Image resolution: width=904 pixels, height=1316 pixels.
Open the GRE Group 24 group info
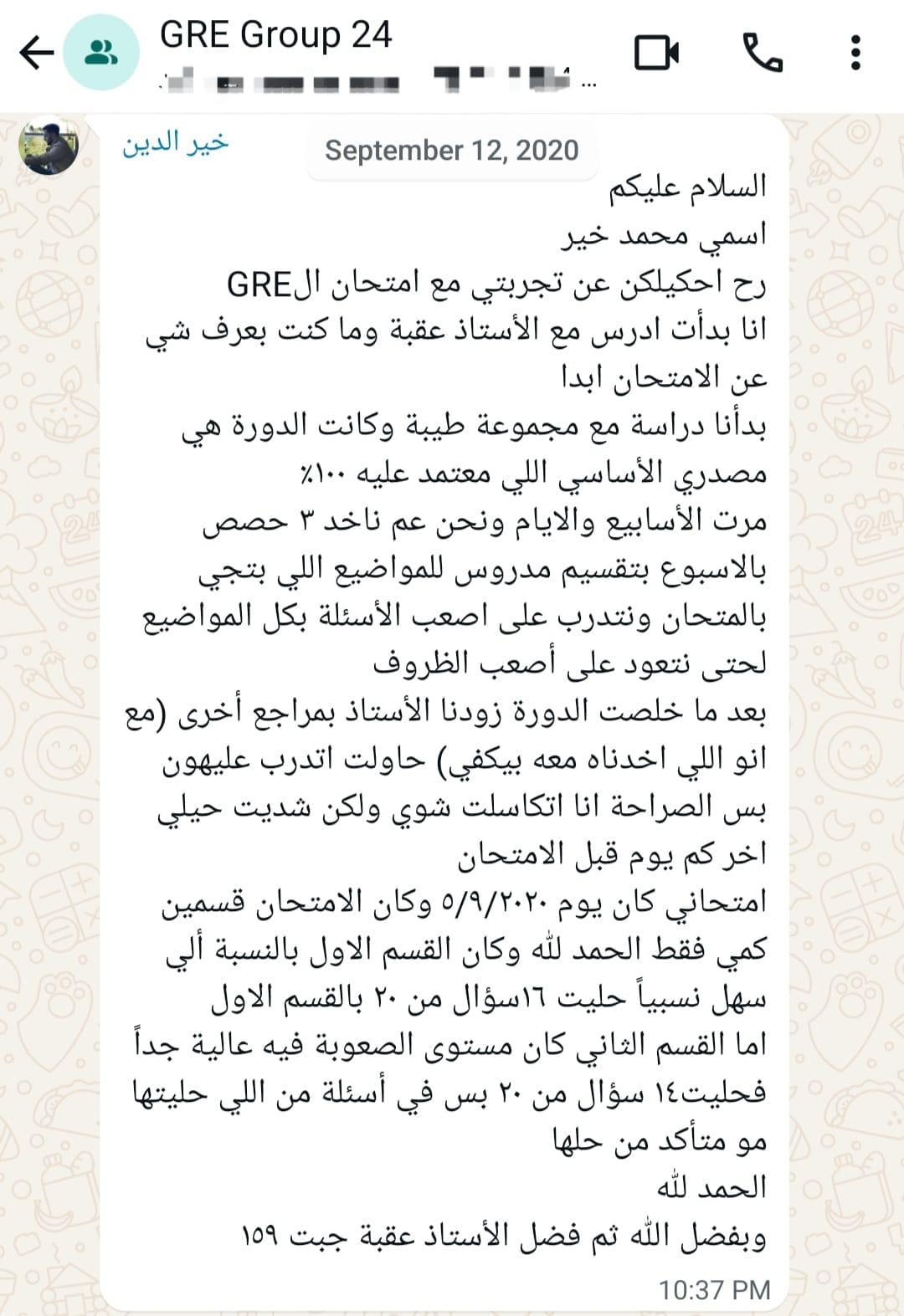[276, 36]
